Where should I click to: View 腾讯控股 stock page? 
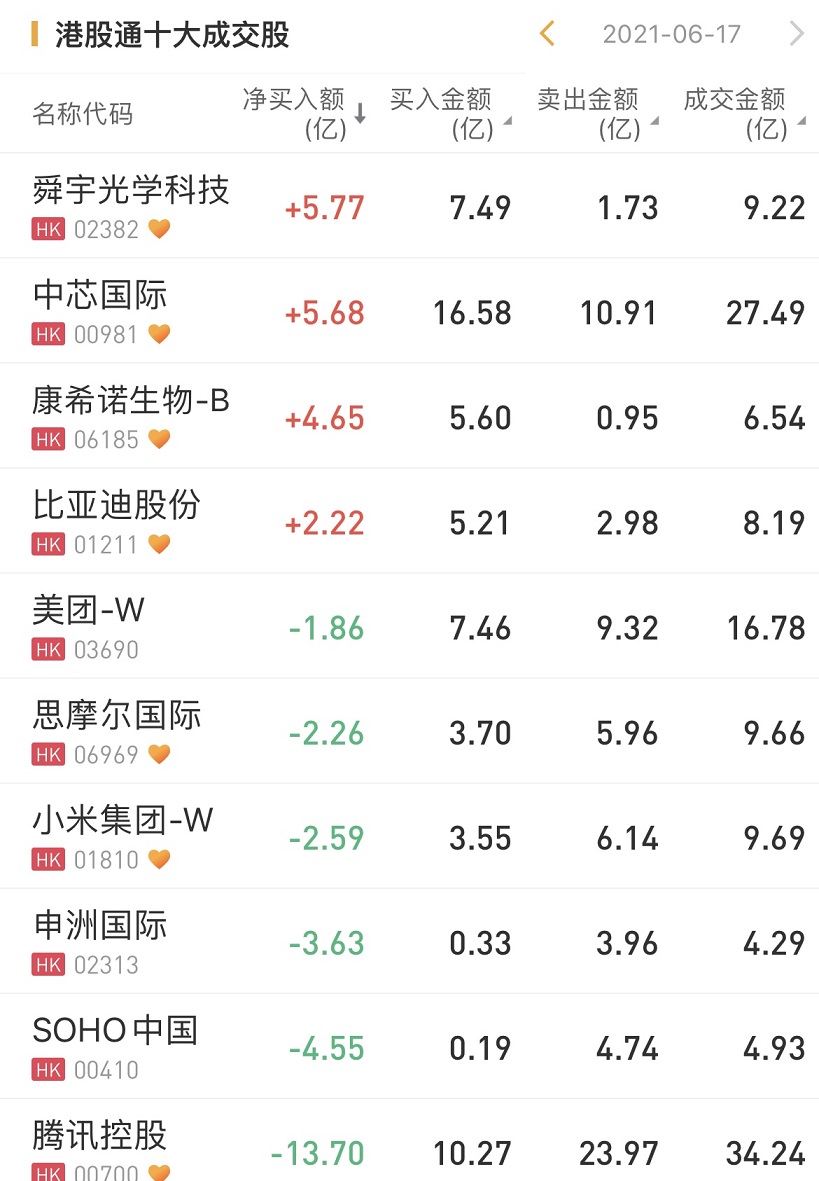tap(100, 1136)
